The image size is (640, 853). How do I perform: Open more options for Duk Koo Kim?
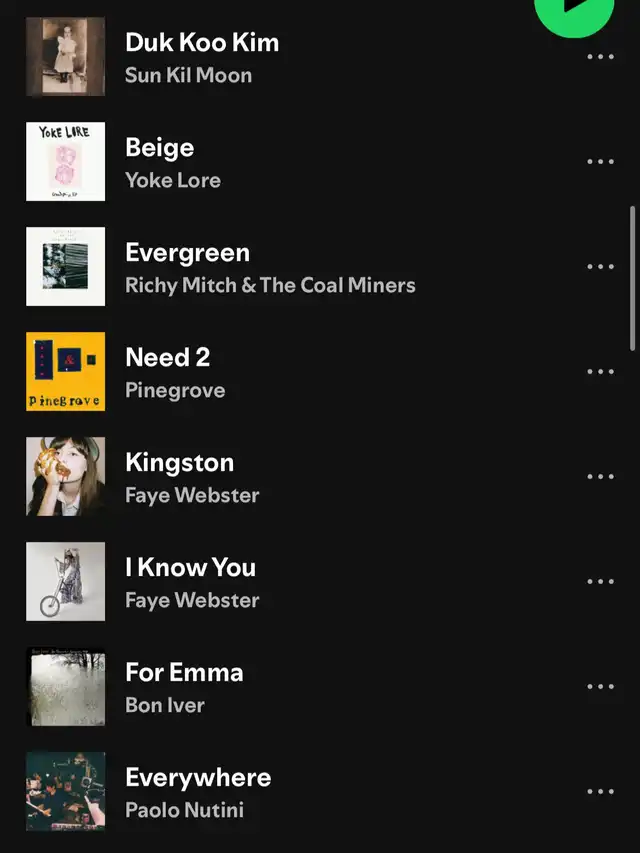pos(601,57)
